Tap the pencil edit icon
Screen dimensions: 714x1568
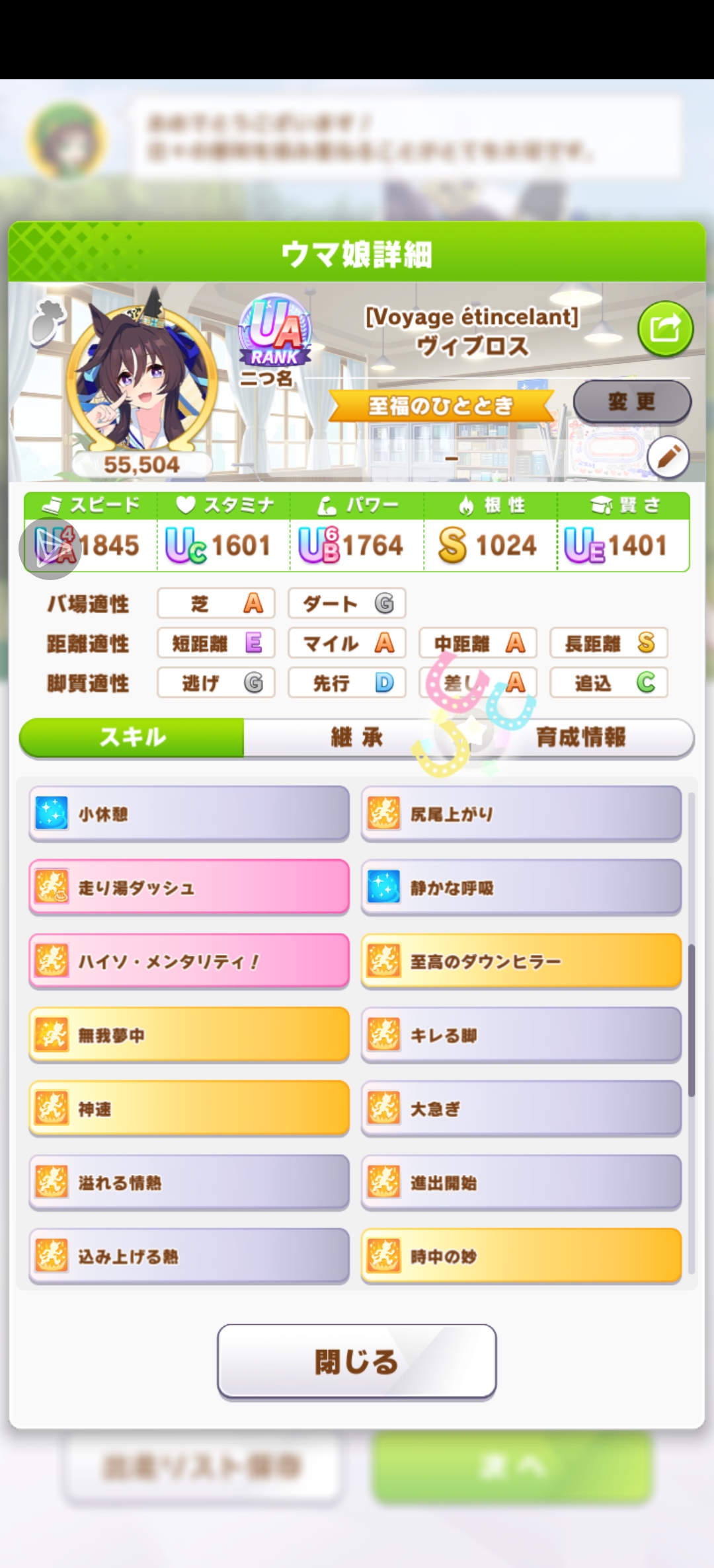click(668, 457)
